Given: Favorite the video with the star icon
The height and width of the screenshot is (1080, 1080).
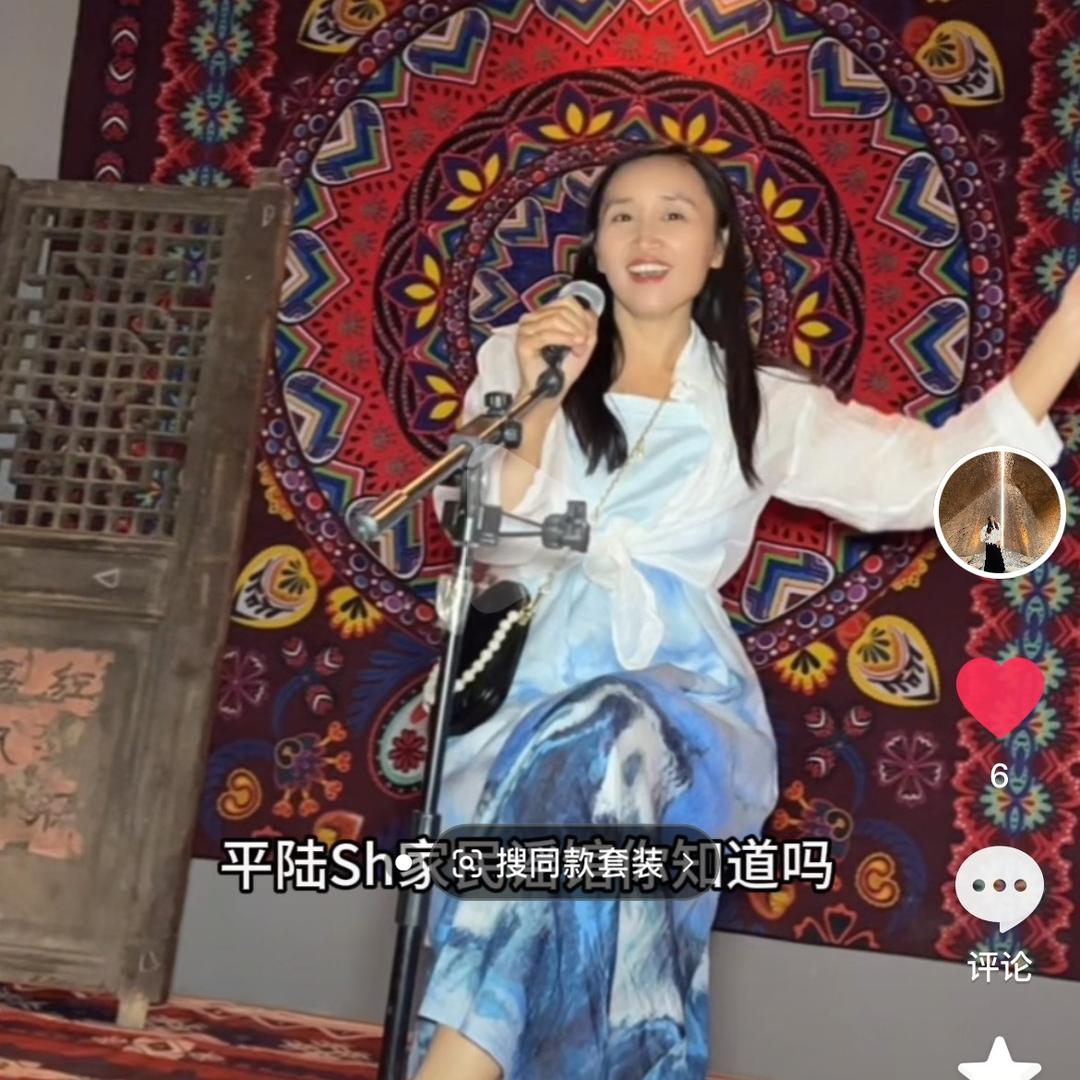Looking at the screenshot, I should click(999, 1062).
